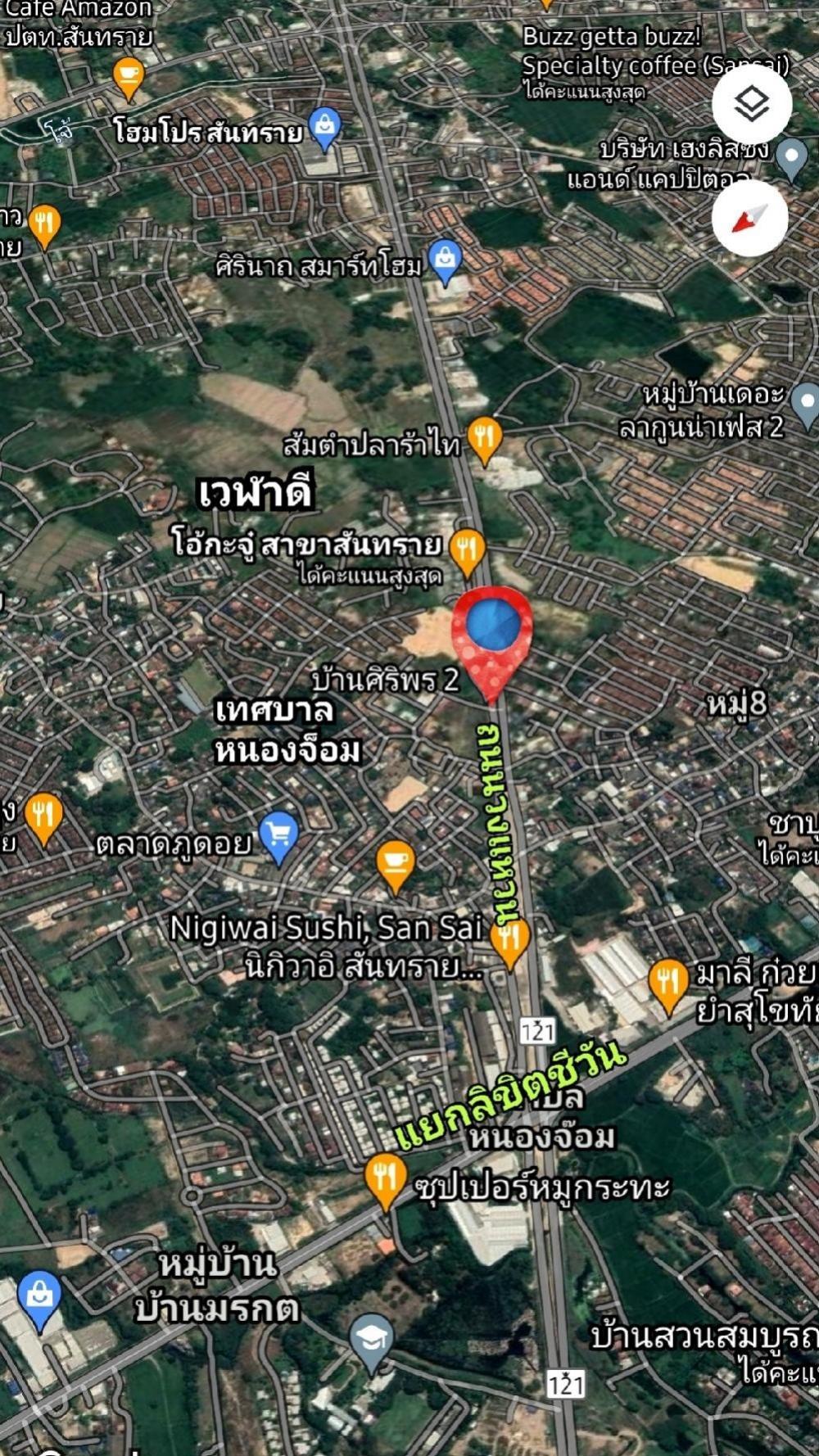Open the map layers button
This screenshot has height=1456, width=819.
coord(751,104)
